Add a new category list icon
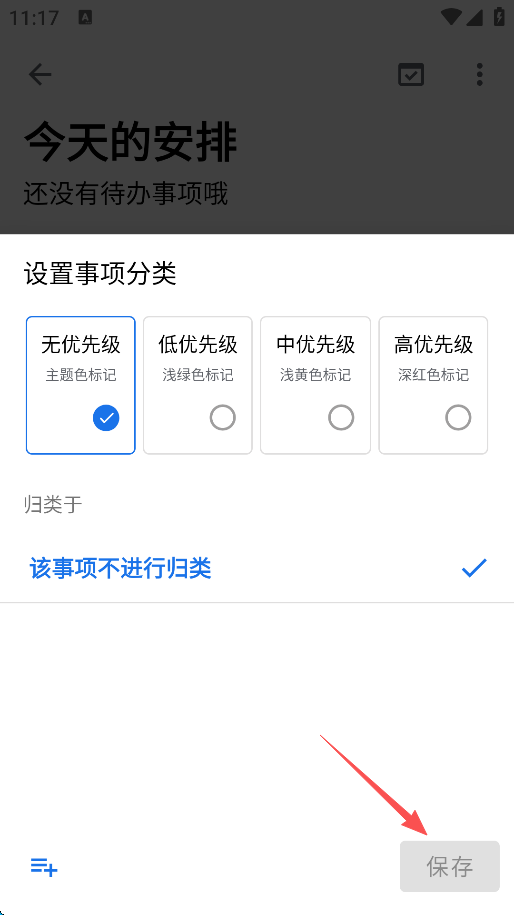 point(44,867)
